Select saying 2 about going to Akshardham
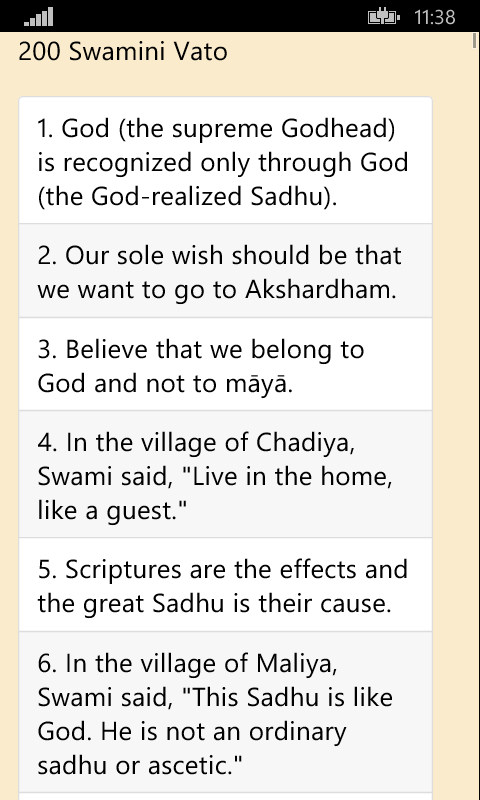Viewport: 480px width, 800px height. click(x=225, y=271)
